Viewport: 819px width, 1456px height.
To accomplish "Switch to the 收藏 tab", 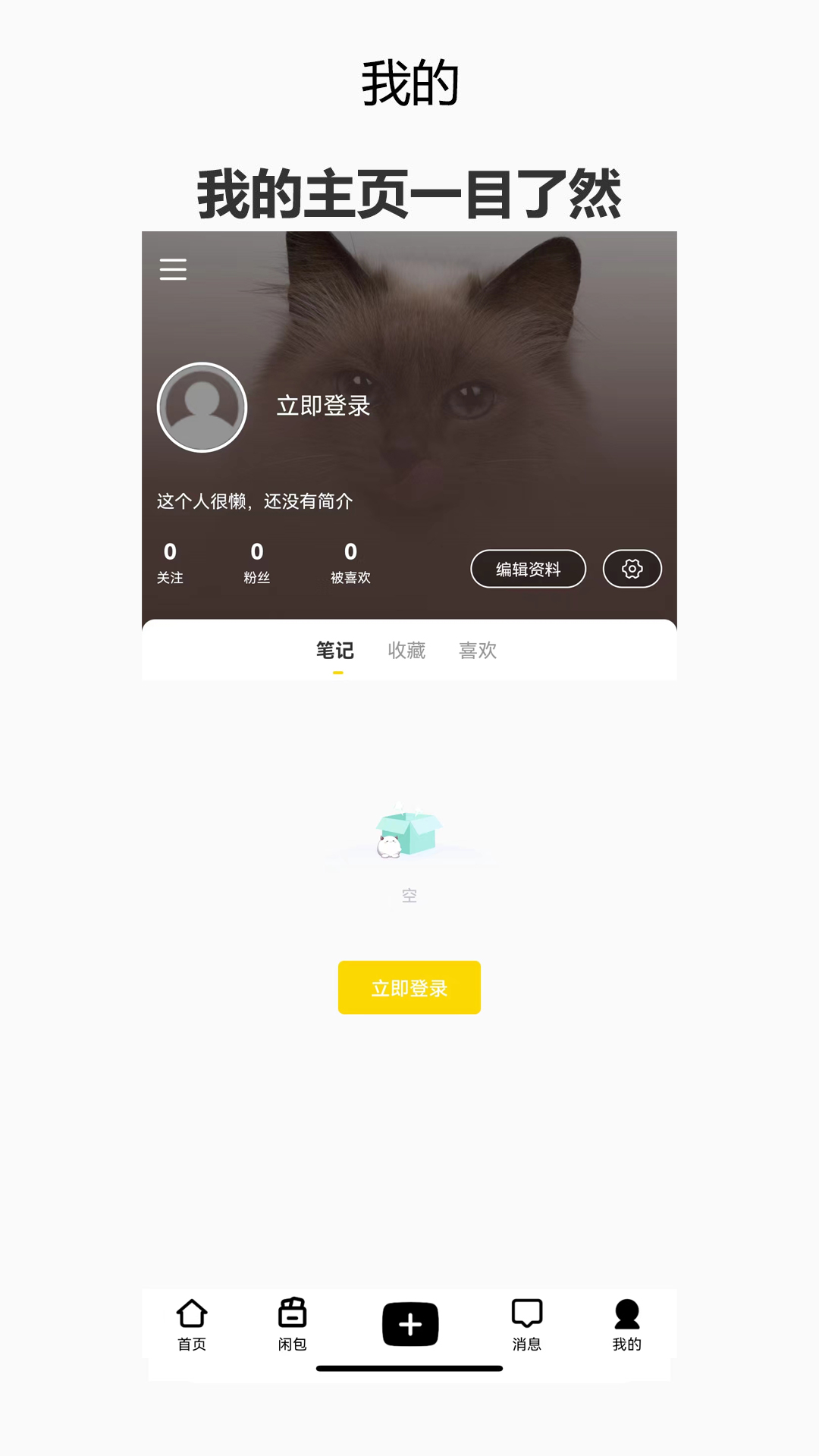I will point(407,651).
